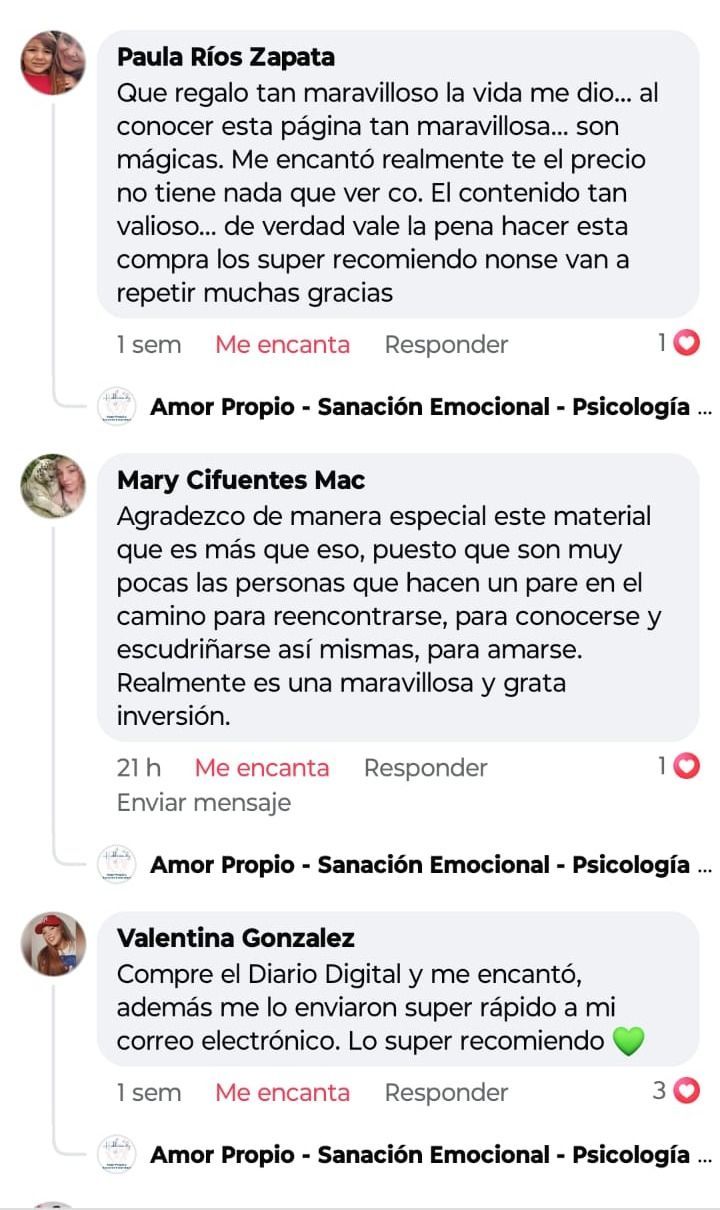Send a message to Mary Cifuentes Mac

(x=204, y=802)
